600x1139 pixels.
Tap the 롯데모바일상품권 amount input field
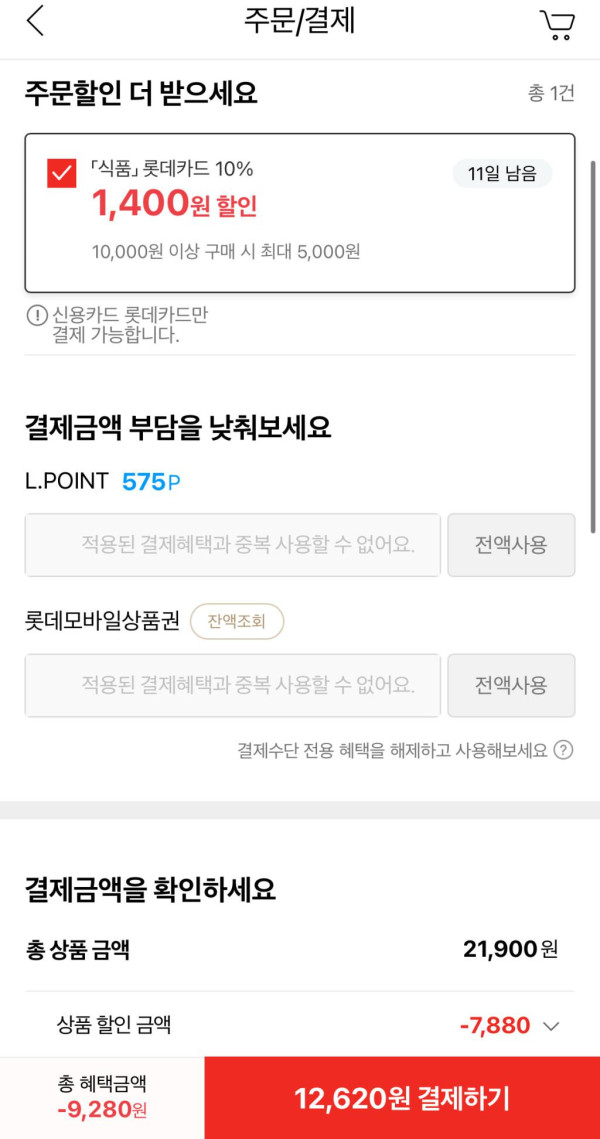click(x=232, y=685)
